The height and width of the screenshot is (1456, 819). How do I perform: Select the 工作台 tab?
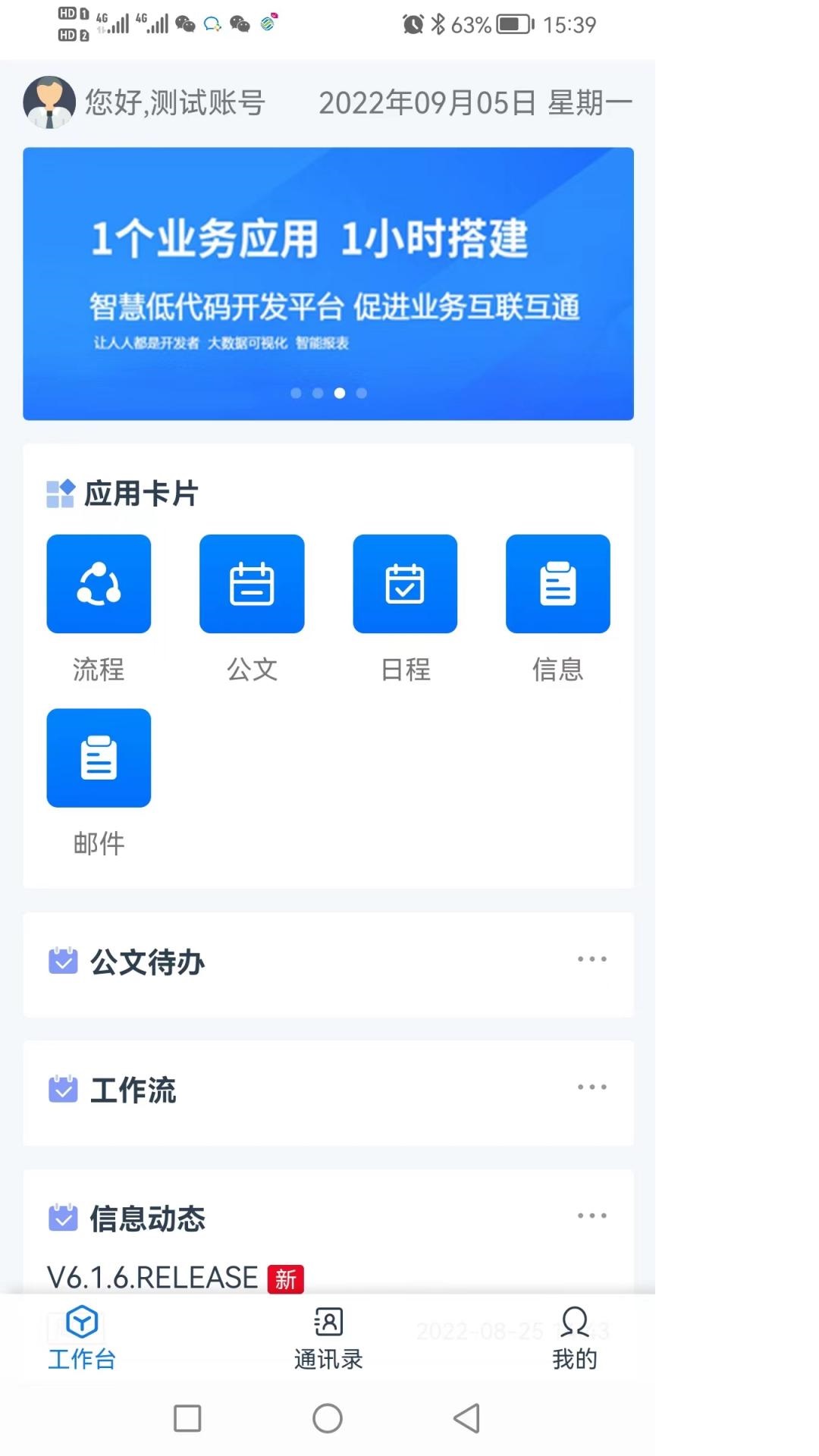pyautogui.click(x=82, y=1340)
